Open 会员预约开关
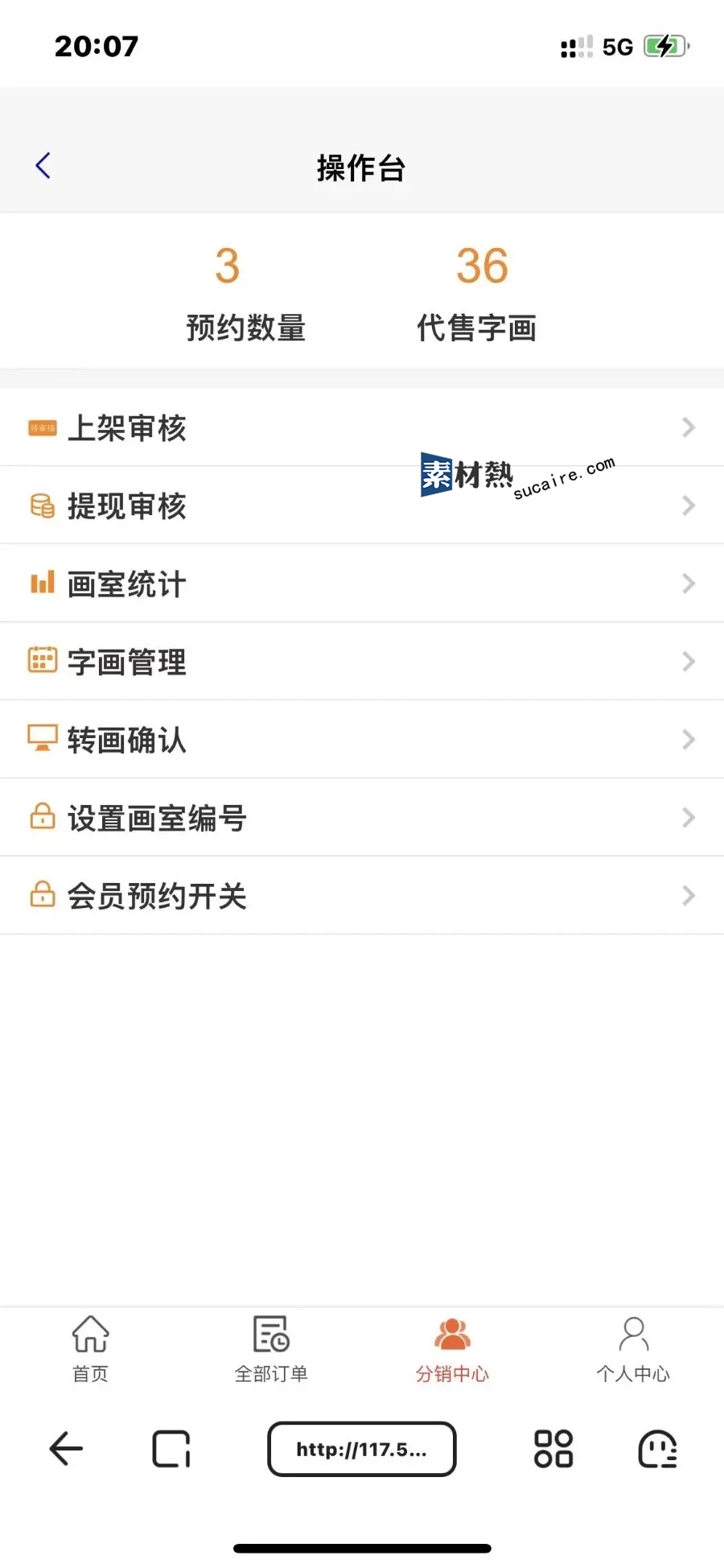Viewport: 724px width, 1568px height. 362,896
